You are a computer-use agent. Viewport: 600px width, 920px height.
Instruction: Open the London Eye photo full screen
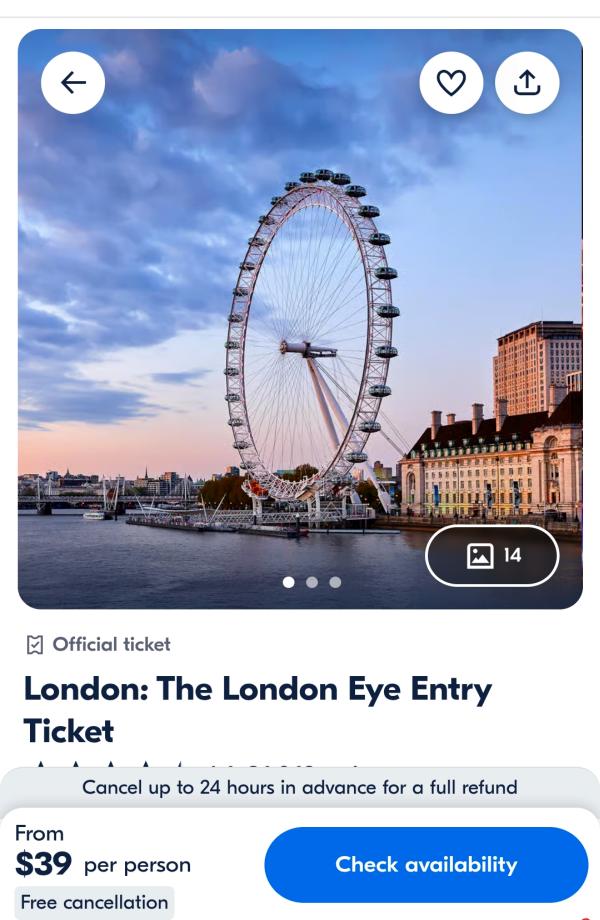pyautogui.click(x=300, y=330)
